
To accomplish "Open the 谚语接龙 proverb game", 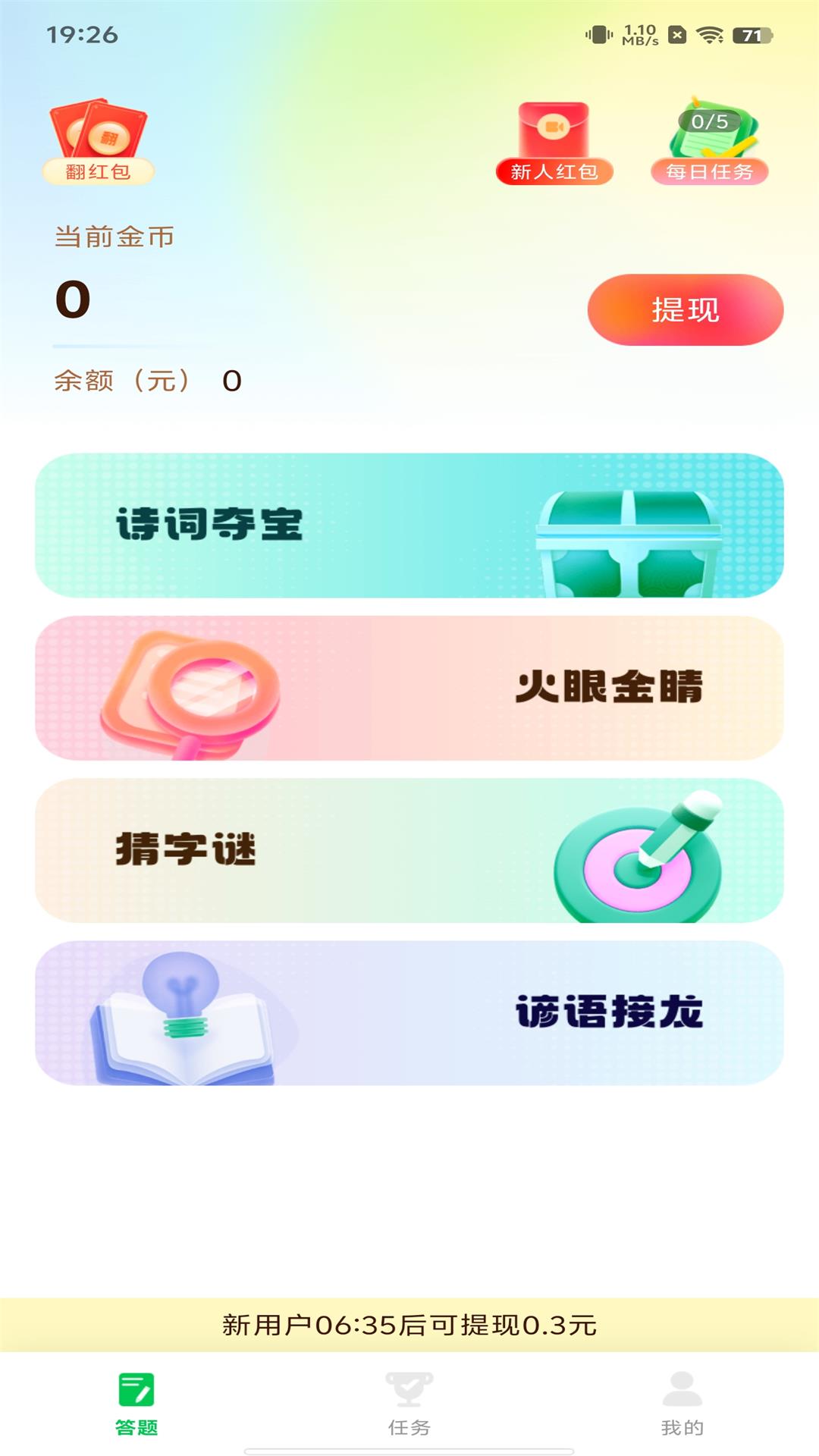I will [x=409, y=1012].
